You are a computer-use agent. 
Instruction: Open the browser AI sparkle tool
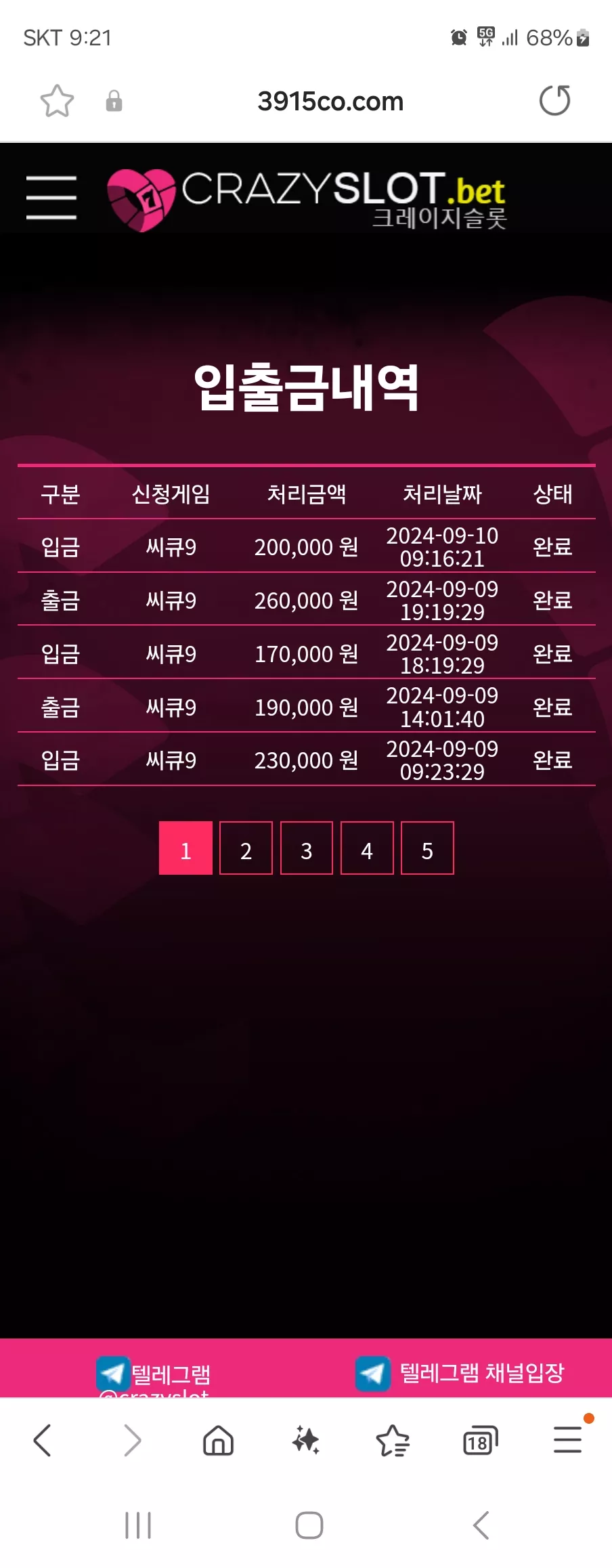(x=306, y=1440)
